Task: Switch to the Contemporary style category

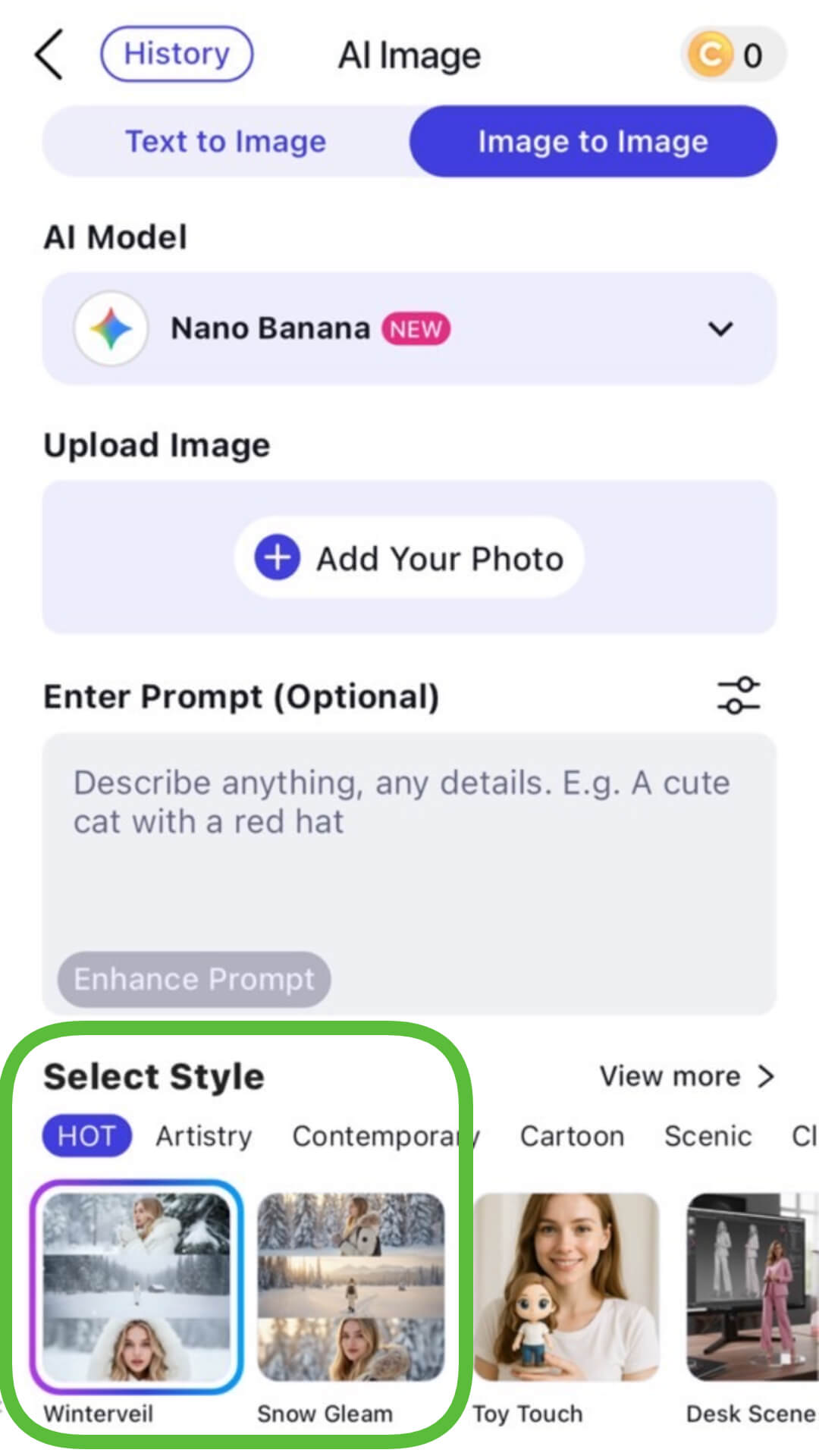Action: click(x=385, y=1136)
